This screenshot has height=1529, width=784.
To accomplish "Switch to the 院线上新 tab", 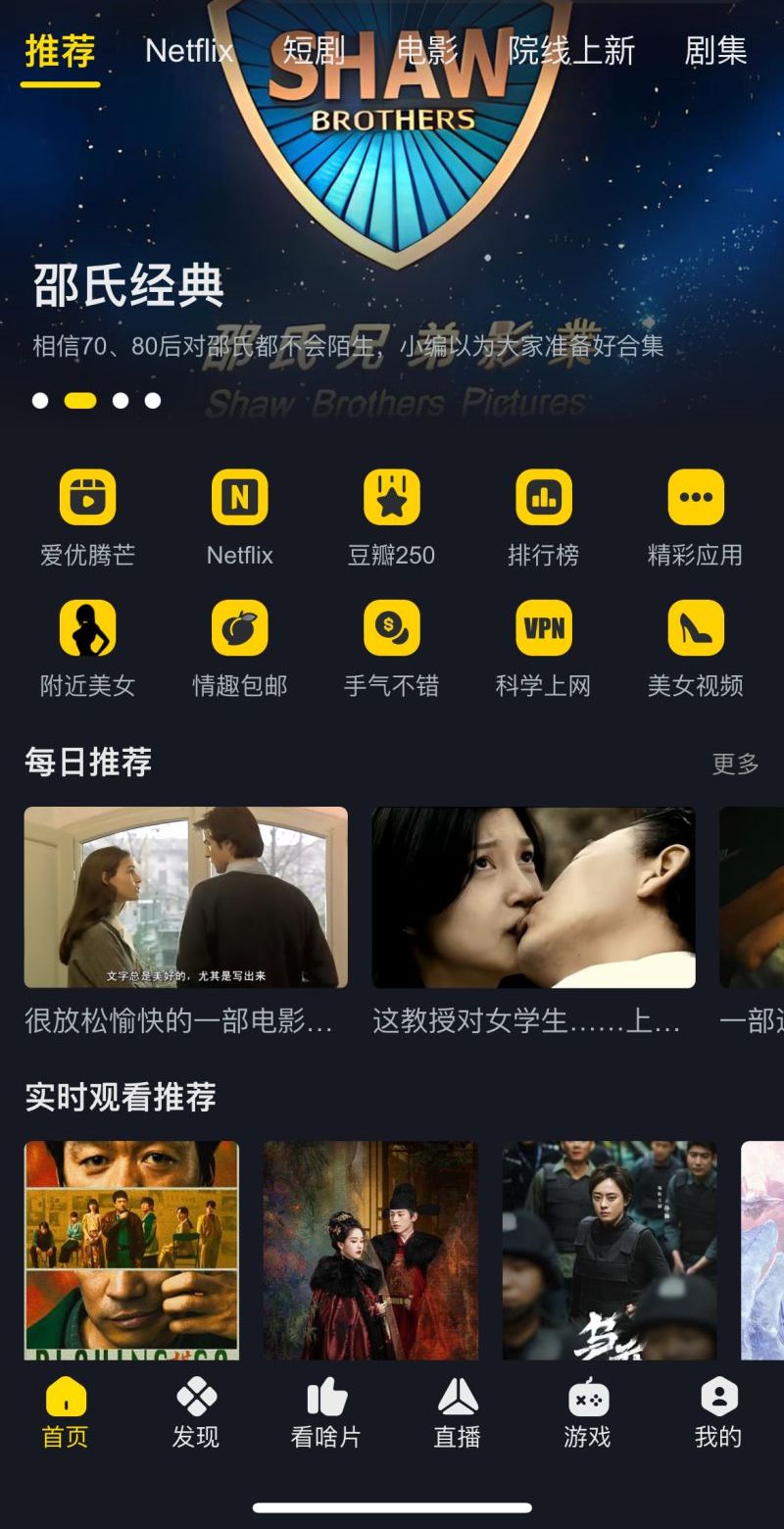I will pyautogui.click(x=571, y=50).
